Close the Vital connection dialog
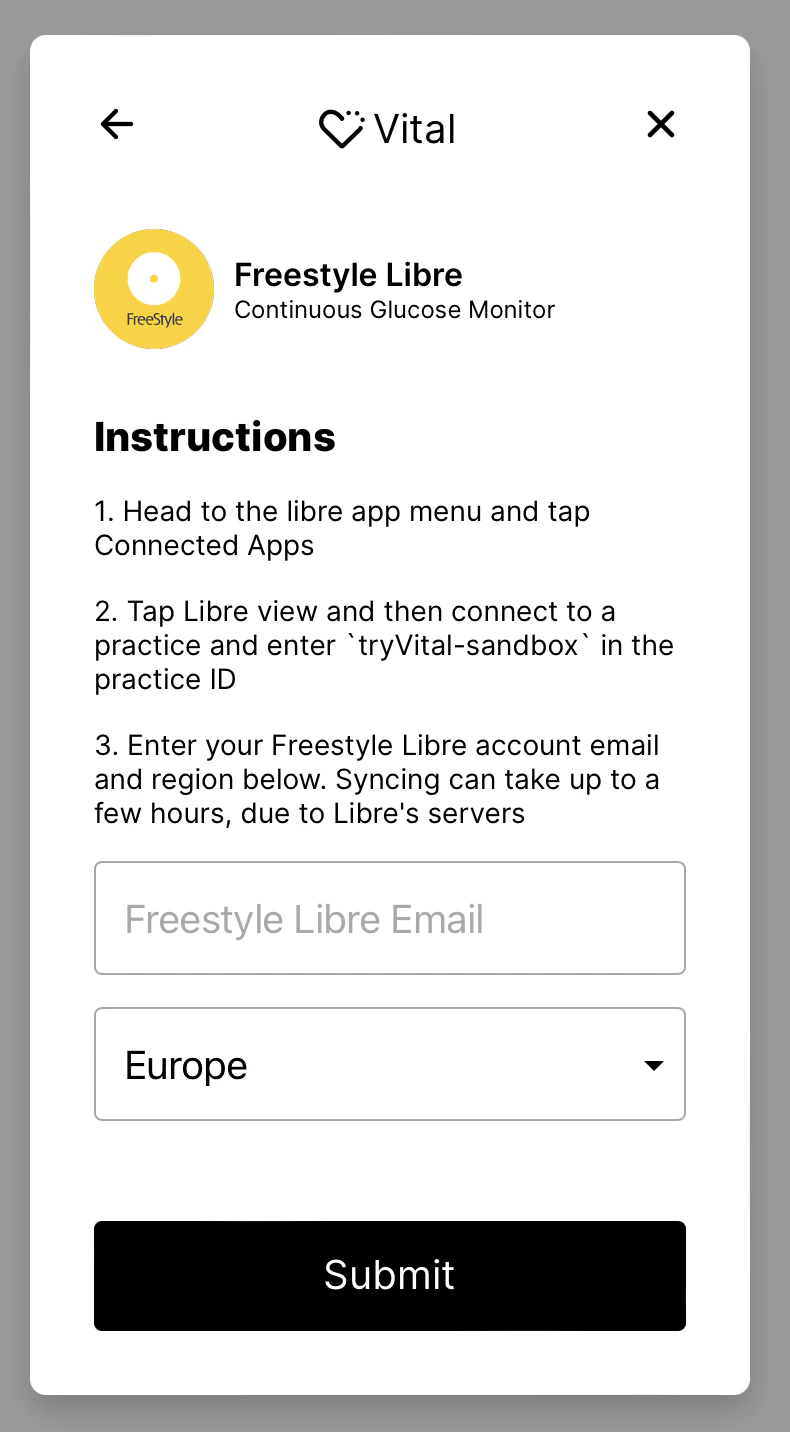790x1432 pixels. click(x=661, y=124)
